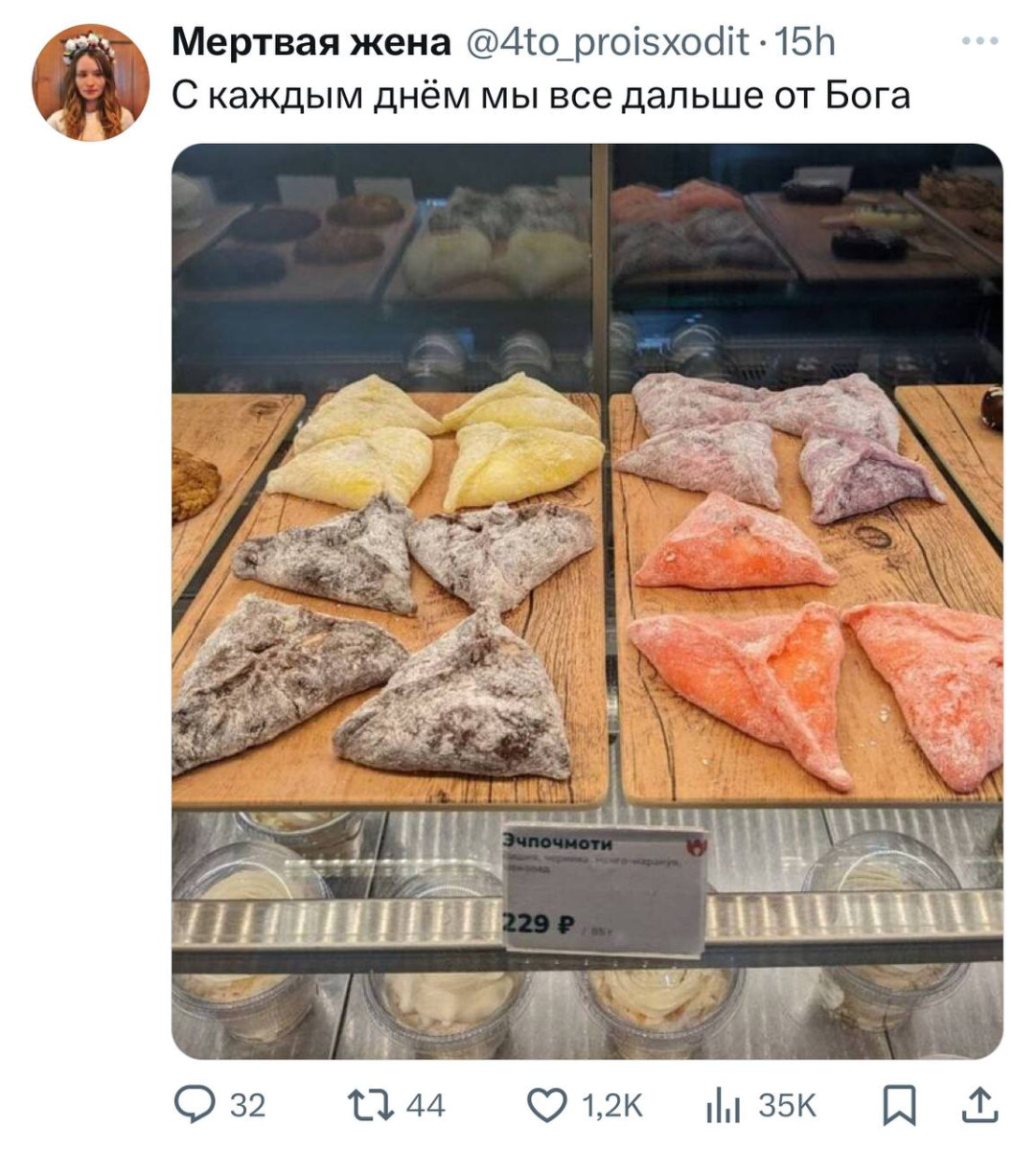Open the @4to_proisxodit handle
Image resolution: width=1036 pixels, height=1150 pixels.
click(608, 42)
